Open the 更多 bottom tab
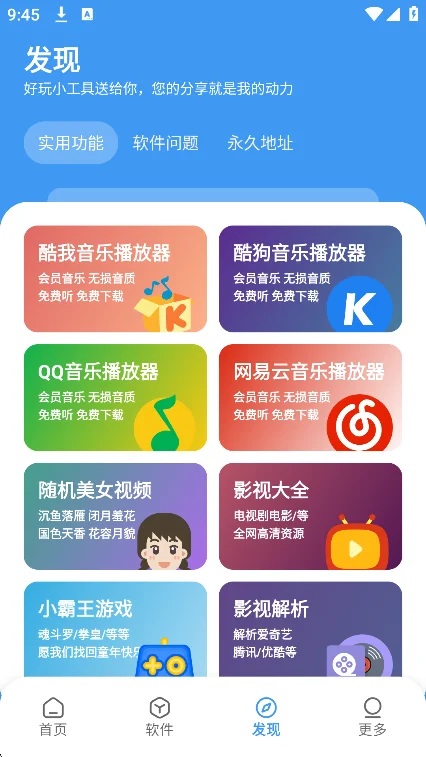This screenshot has height=757, width=426. click(372, 717)
